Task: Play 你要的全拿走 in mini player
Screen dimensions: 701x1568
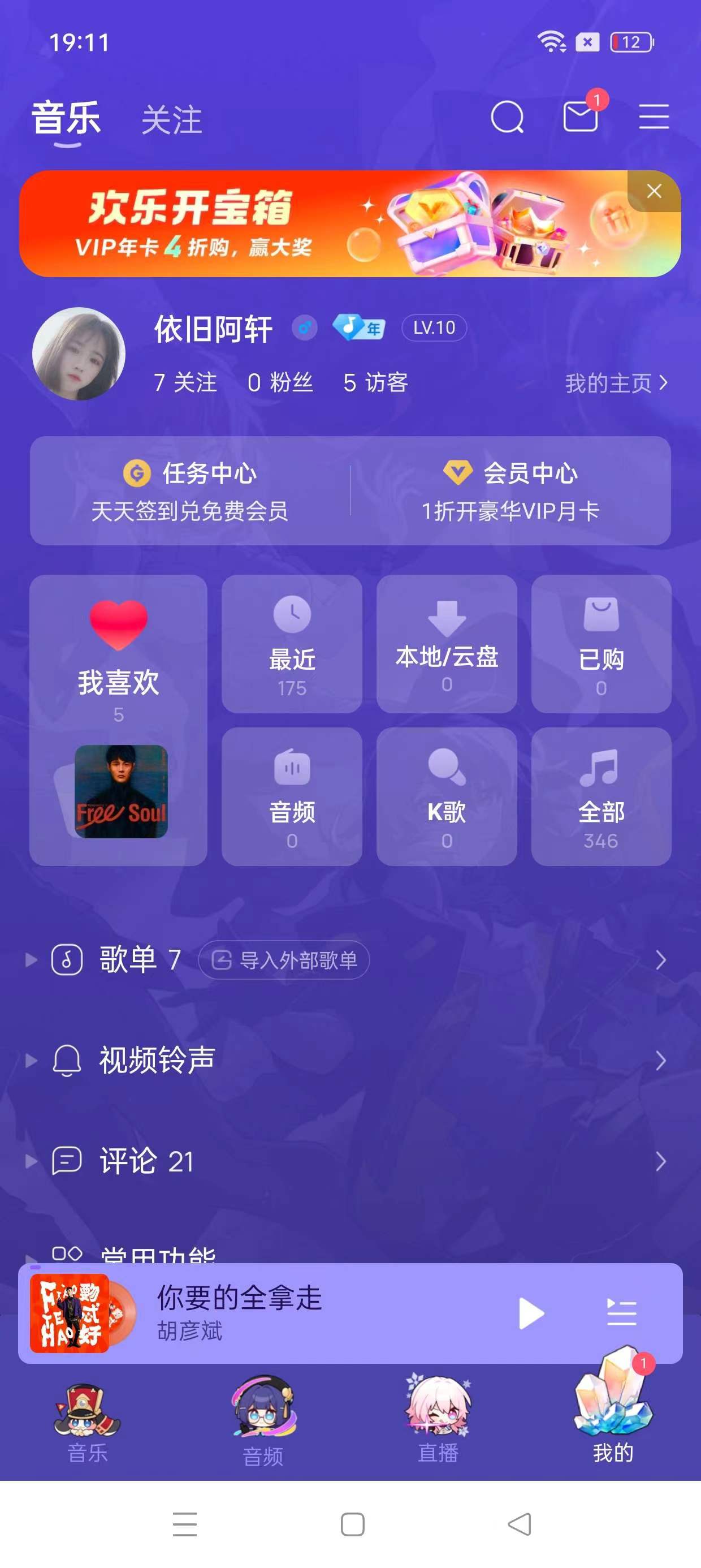Action: point(531,1313)
